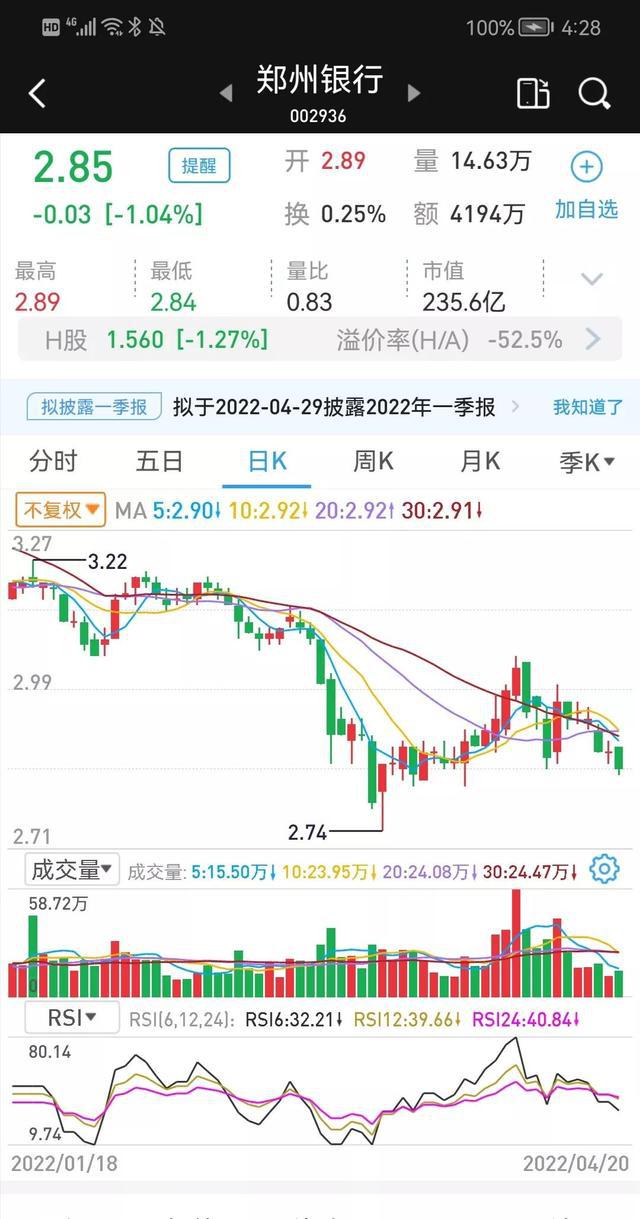Switch to the 五日 tab
Screen dimensions: 640x1219
[x=160, y=461]
